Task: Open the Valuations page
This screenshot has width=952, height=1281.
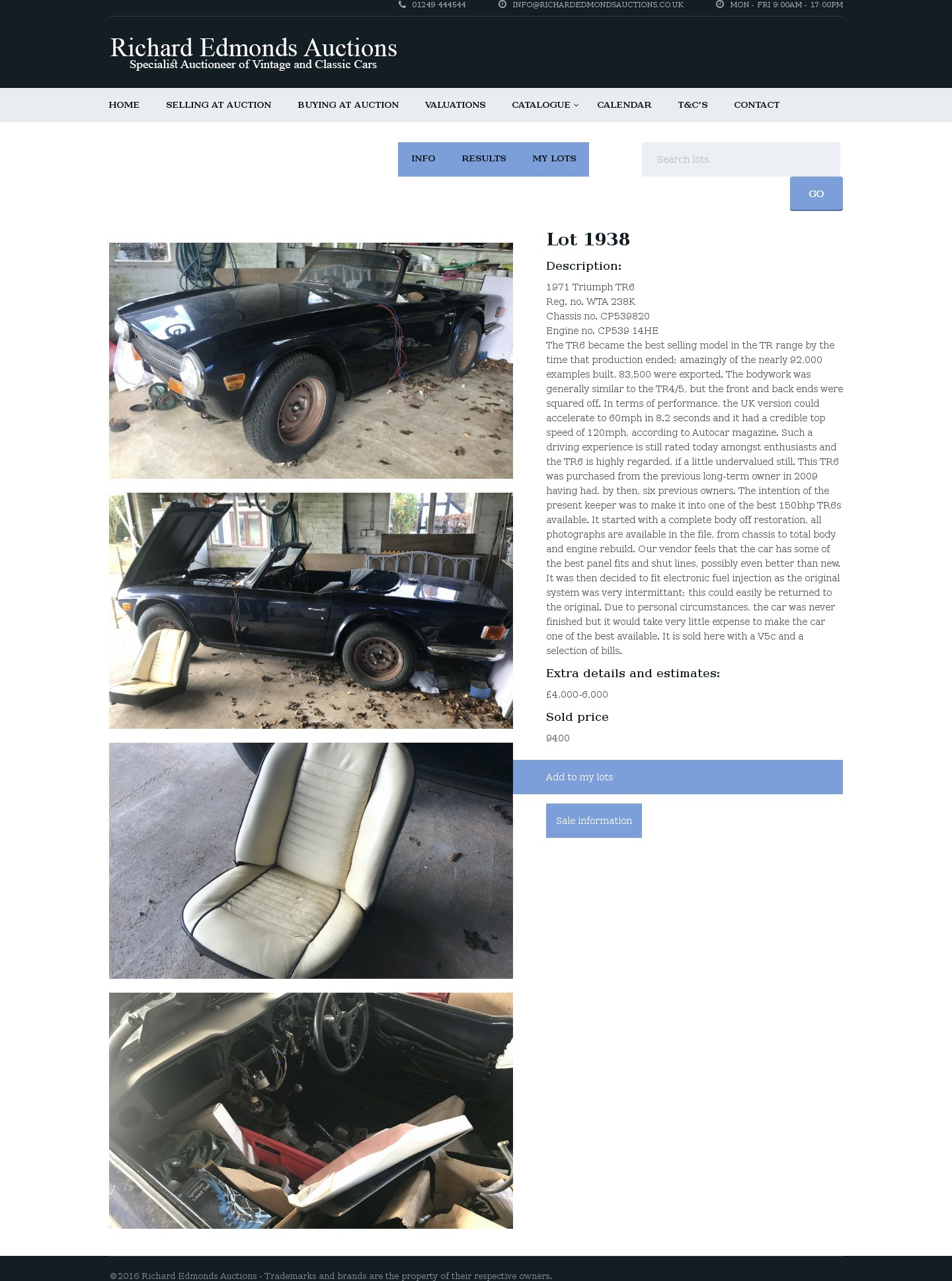Action: (455, 104)
